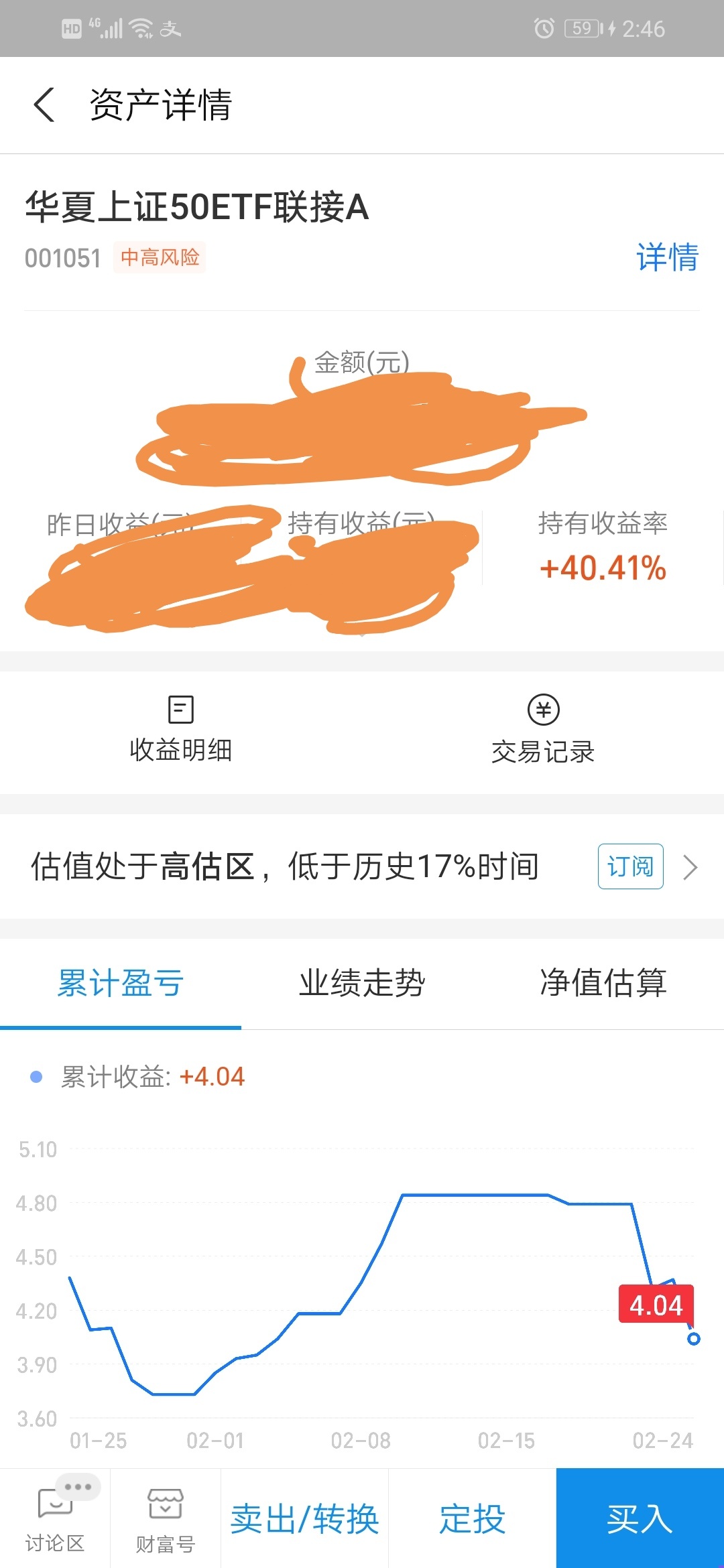Expand the 估值处于高估区 valuation row

tap(690, 867)
